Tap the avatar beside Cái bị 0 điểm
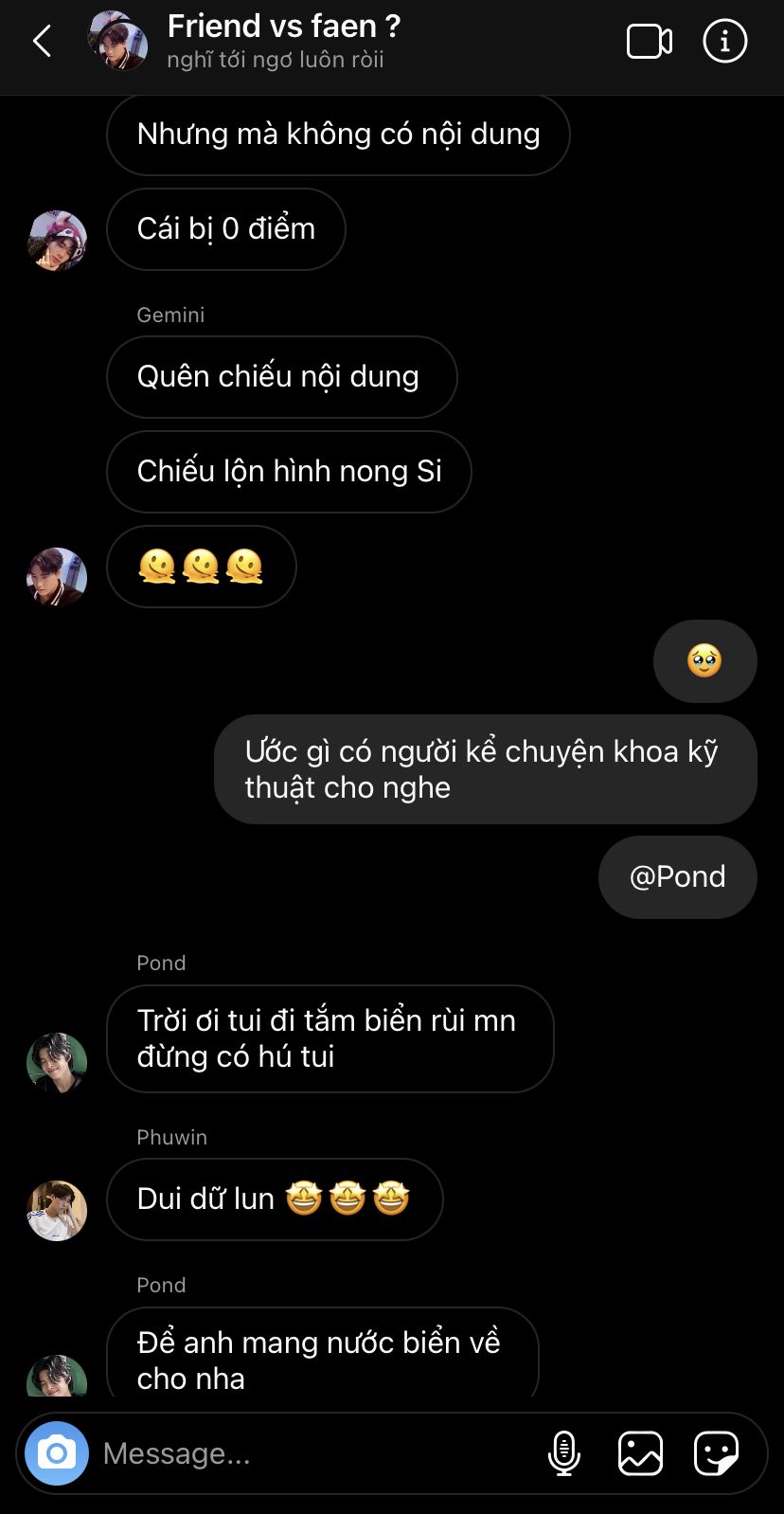The height and width of the screenshot is (1514, 784). (x=57, y=240)
